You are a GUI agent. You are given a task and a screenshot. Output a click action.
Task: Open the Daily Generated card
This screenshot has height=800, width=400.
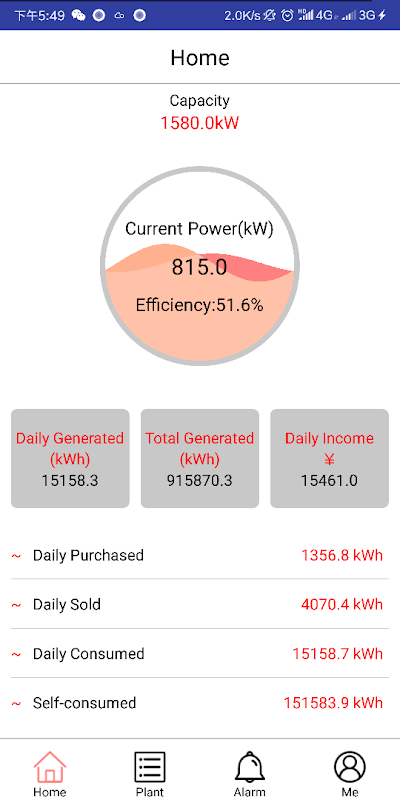(x=70, y=458)
